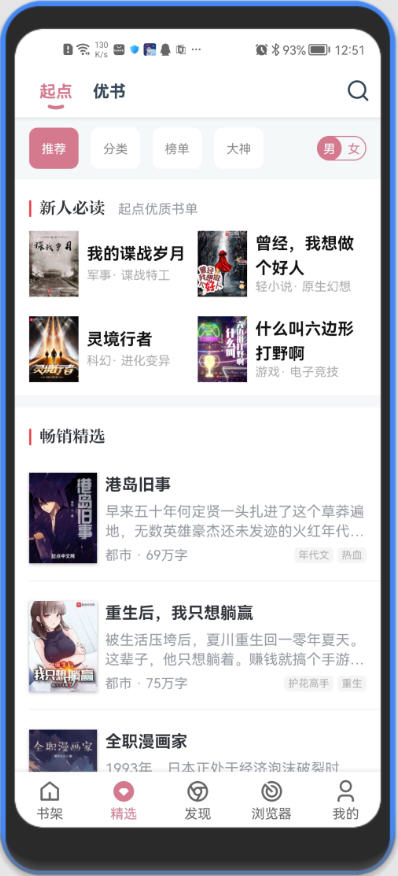Image resolution: width=398 pixels, height=876 pixels.
Task: Tap the 分类 chip
Action: 115,149
